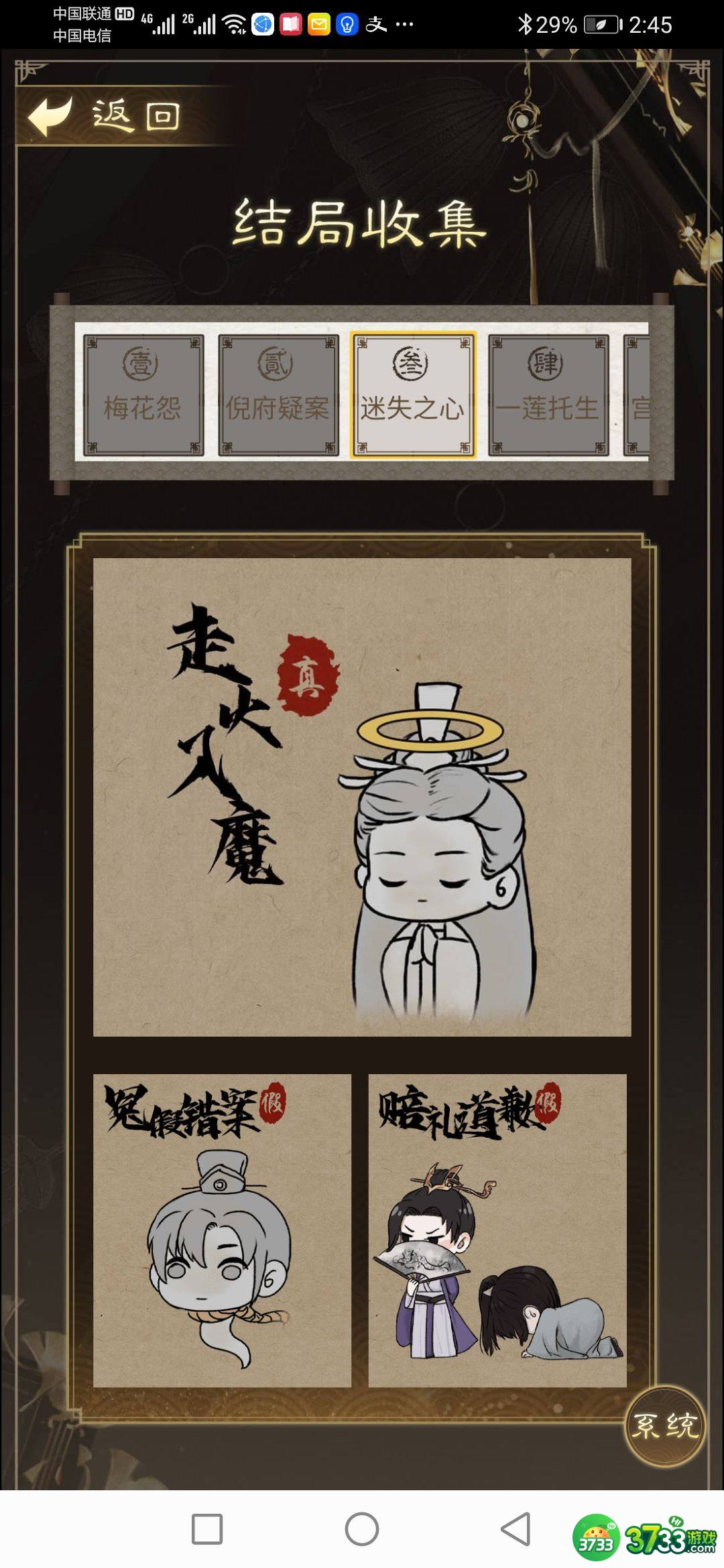This screenshot has width=724, height=1568.
Task: Open the 系统 system menu
Action: (664, 1425)
